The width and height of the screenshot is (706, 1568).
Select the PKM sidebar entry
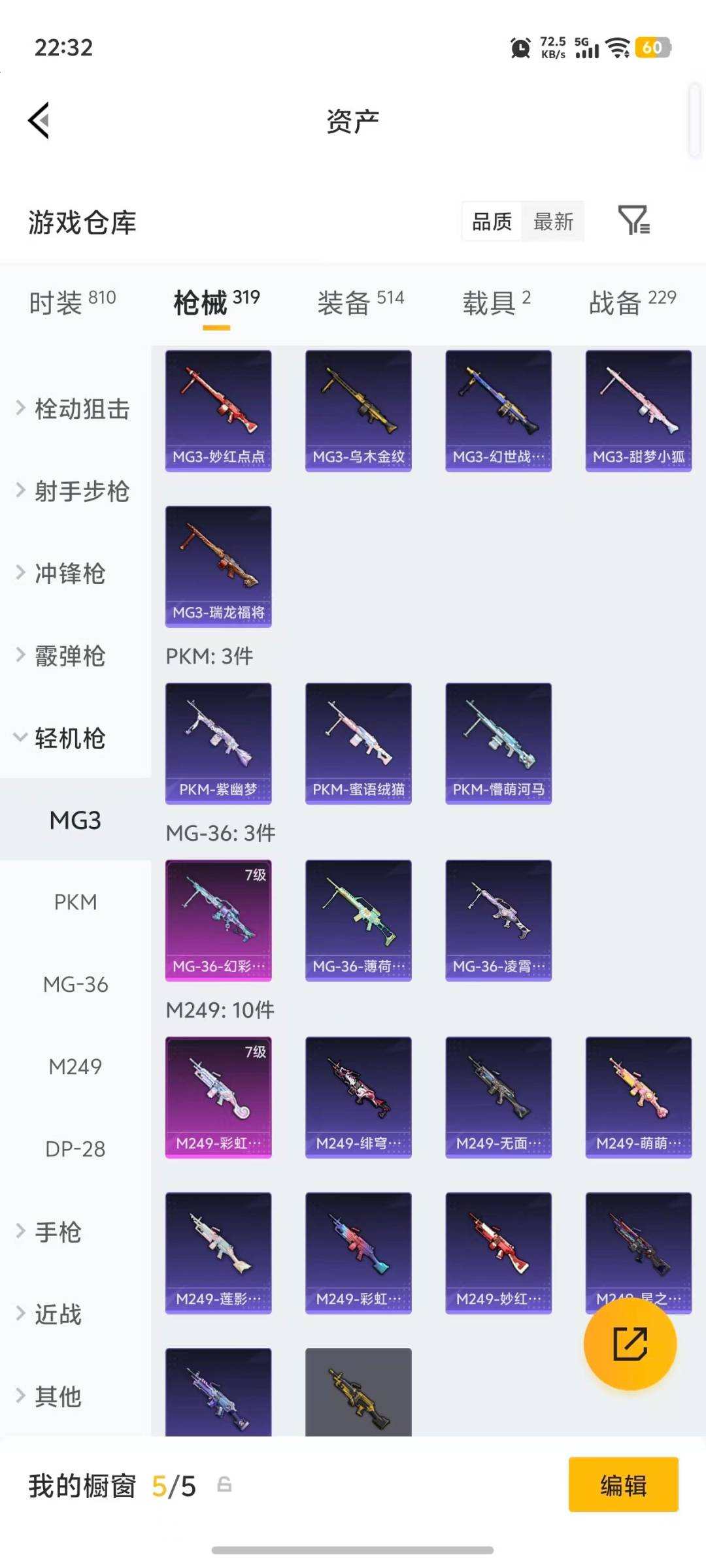coord(75,902)
